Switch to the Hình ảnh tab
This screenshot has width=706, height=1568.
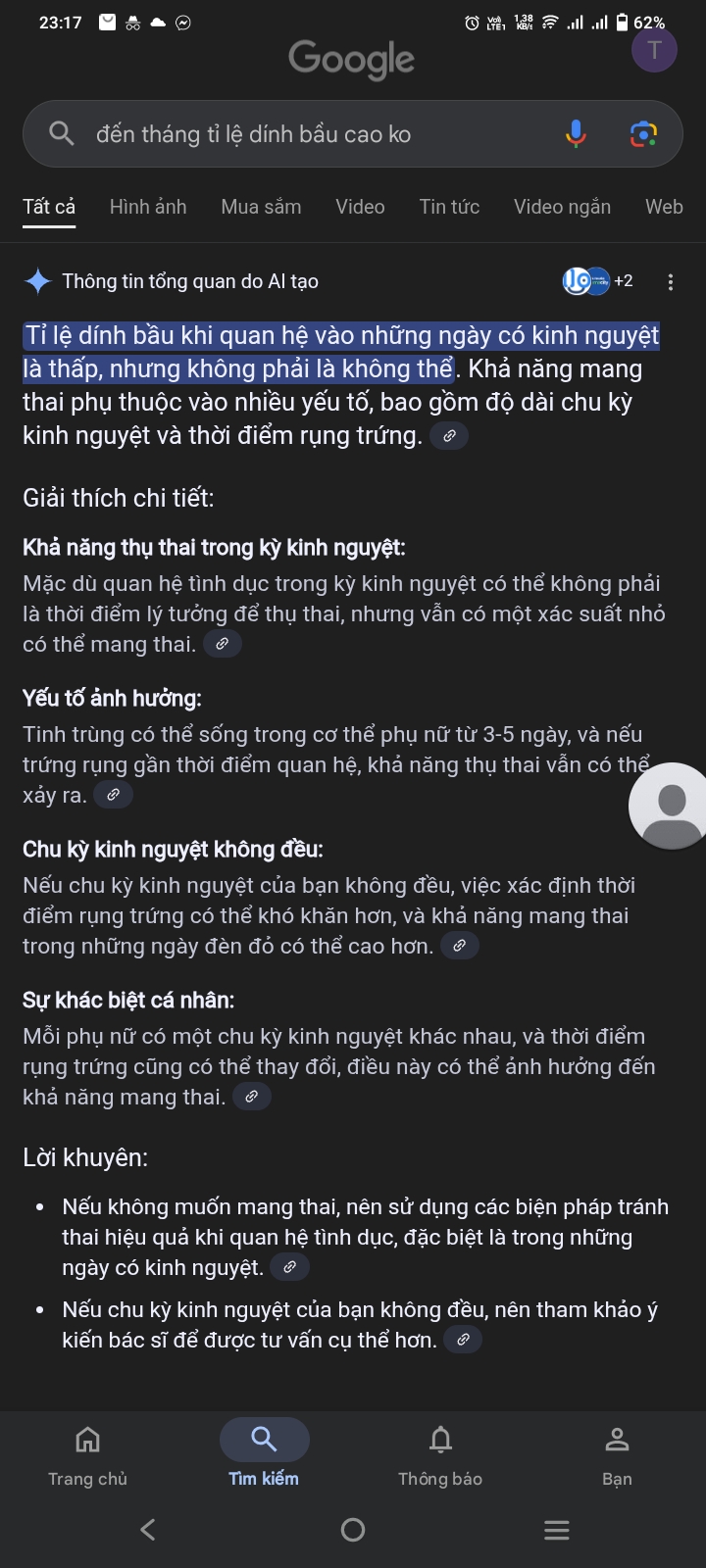[148, 207]
